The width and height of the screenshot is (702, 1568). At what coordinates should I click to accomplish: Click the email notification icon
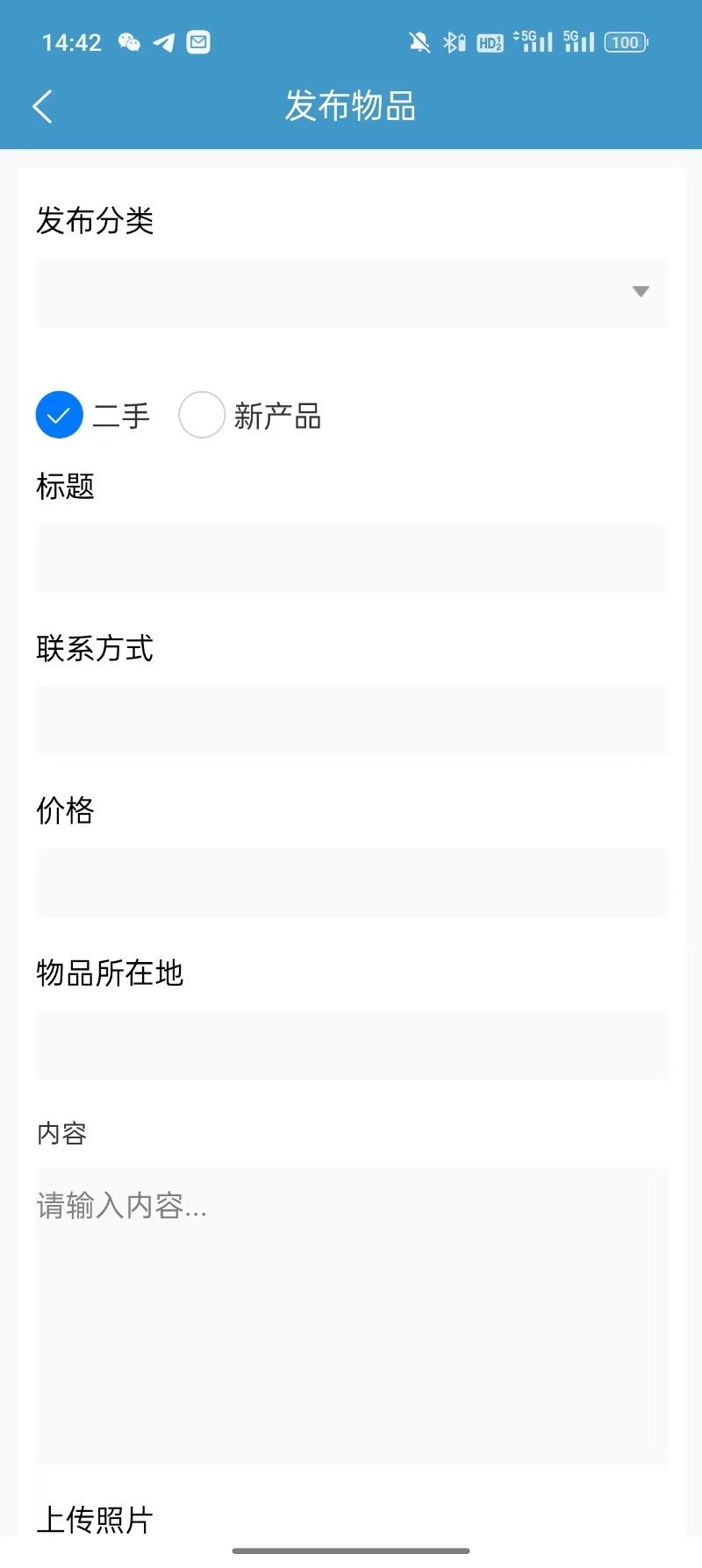[x=199, y=41]
